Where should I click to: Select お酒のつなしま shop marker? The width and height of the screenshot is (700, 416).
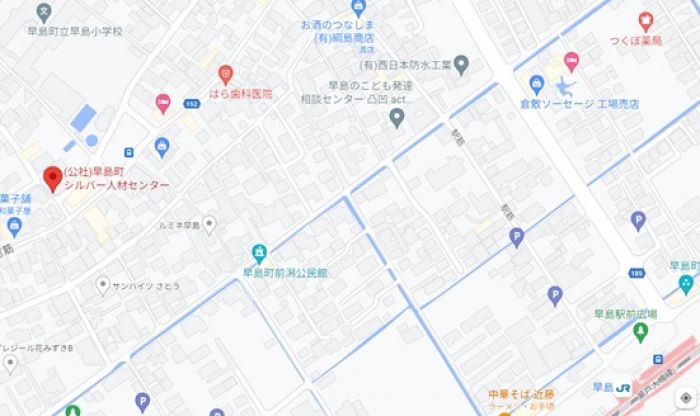pos(331,6)
